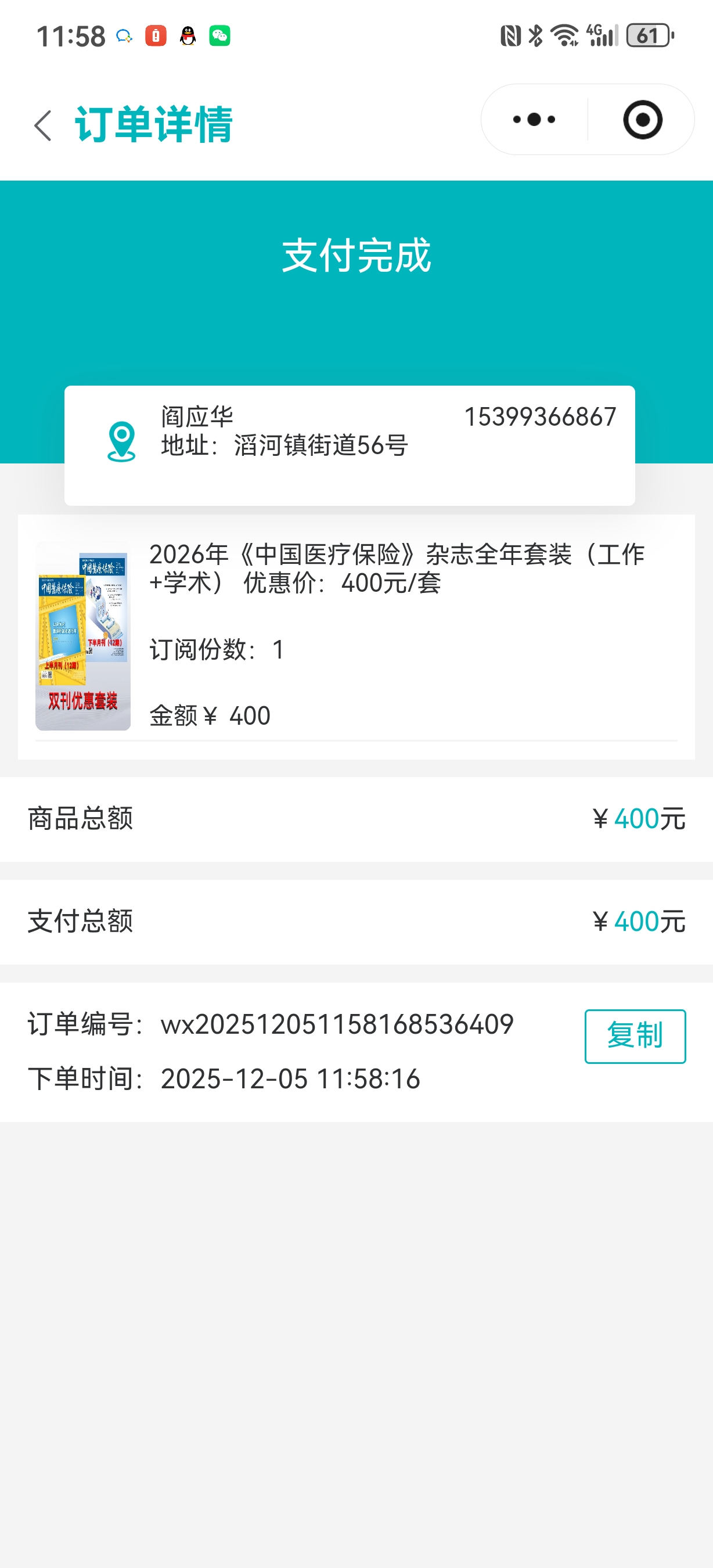Copy the order number with 复制
This screenshot has width=713, height=1568.
click(635, 1036)
